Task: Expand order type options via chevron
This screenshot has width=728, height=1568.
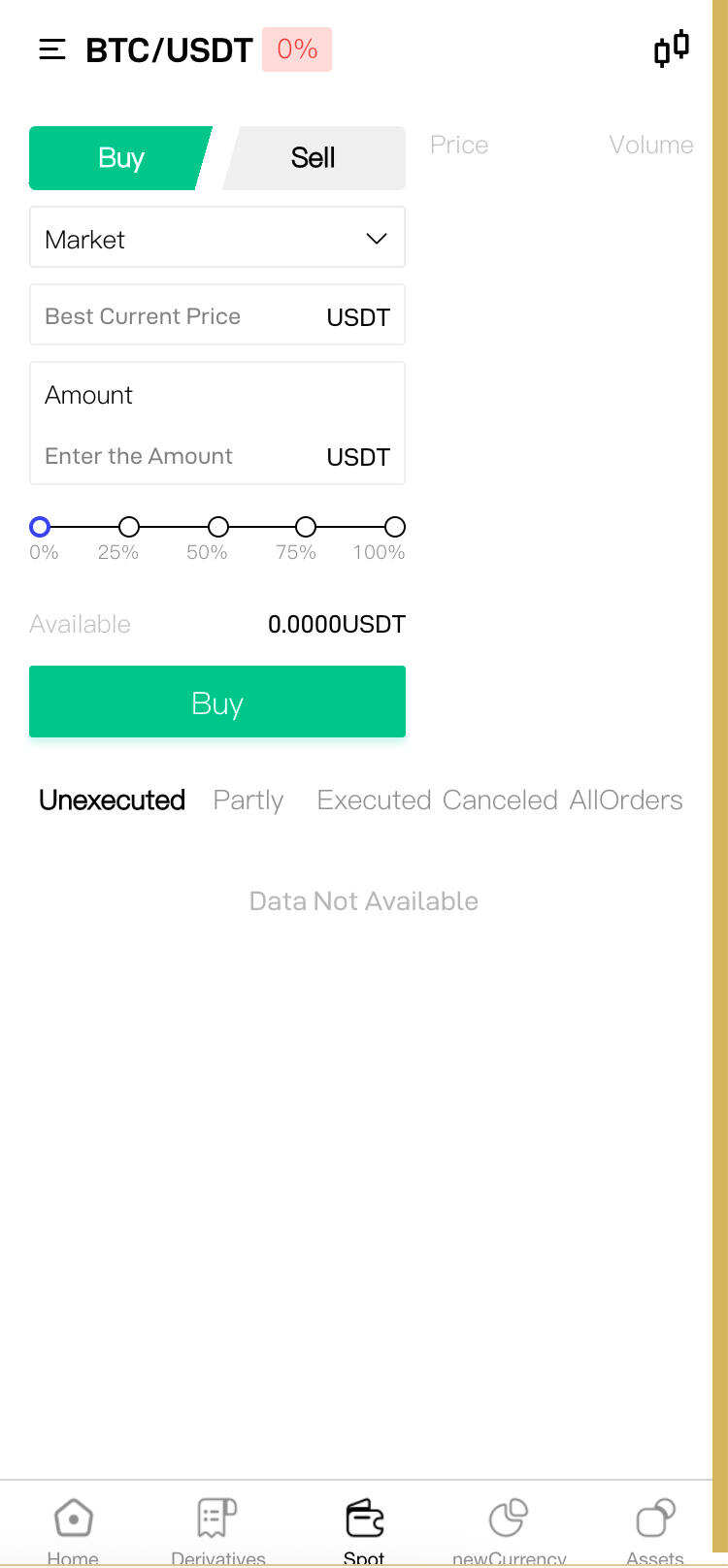Action: (x=377, y=238)
